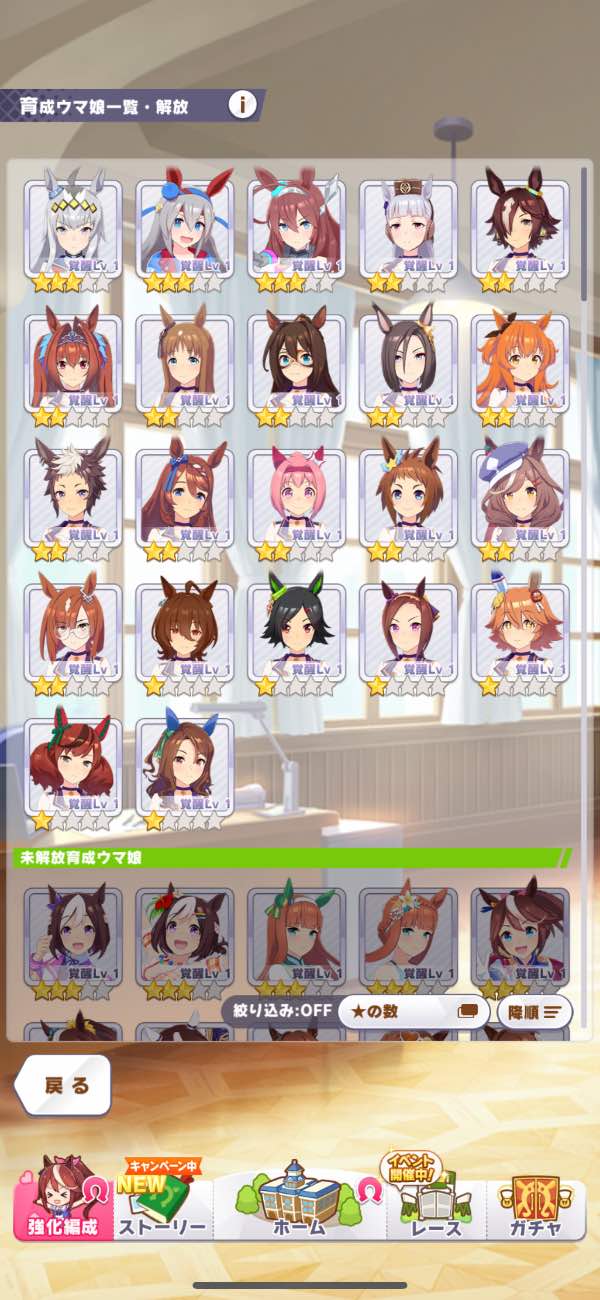
Task: Choose the gray-haired girl with blue pom-pom
Action: tap(185, 230)
